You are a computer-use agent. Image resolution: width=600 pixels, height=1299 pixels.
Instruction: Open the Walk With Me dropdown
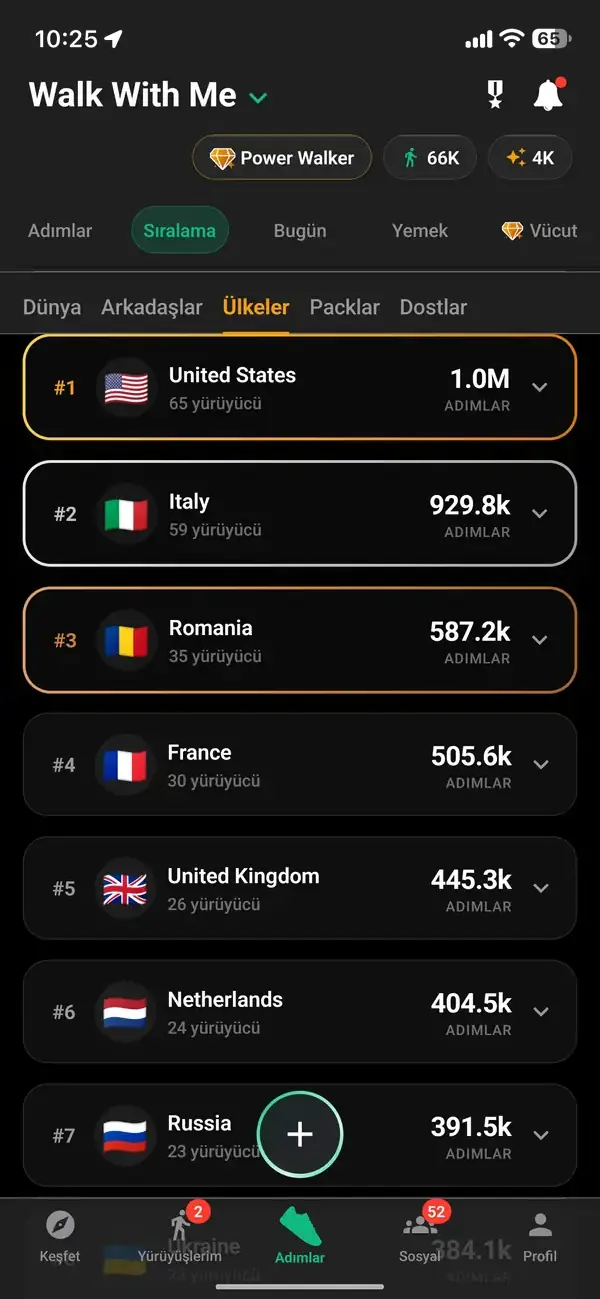[258, 98]
